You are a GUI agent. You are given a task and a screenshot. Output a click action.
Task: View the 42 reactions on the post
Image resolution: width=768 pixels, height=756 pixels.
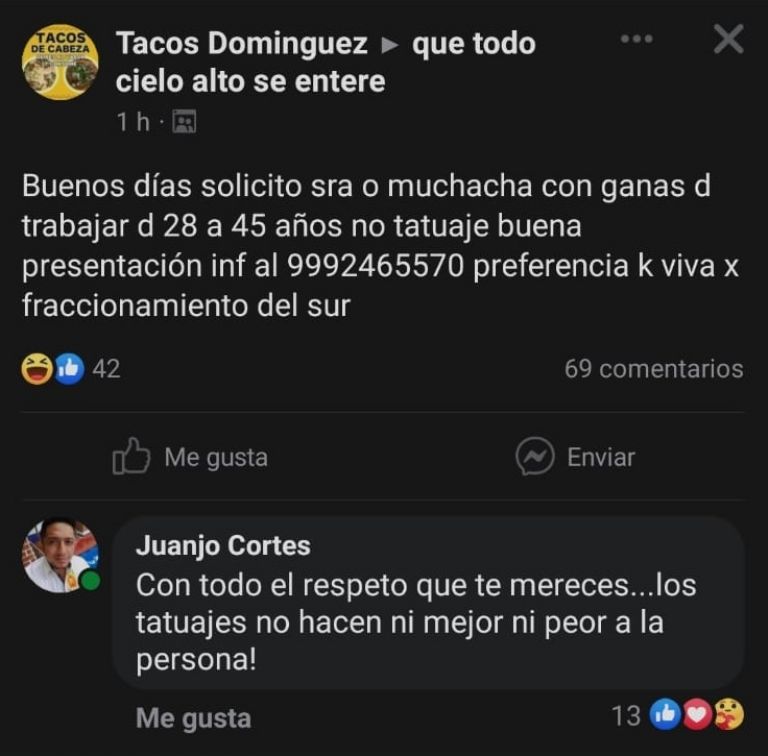click(x=70, y=369)
